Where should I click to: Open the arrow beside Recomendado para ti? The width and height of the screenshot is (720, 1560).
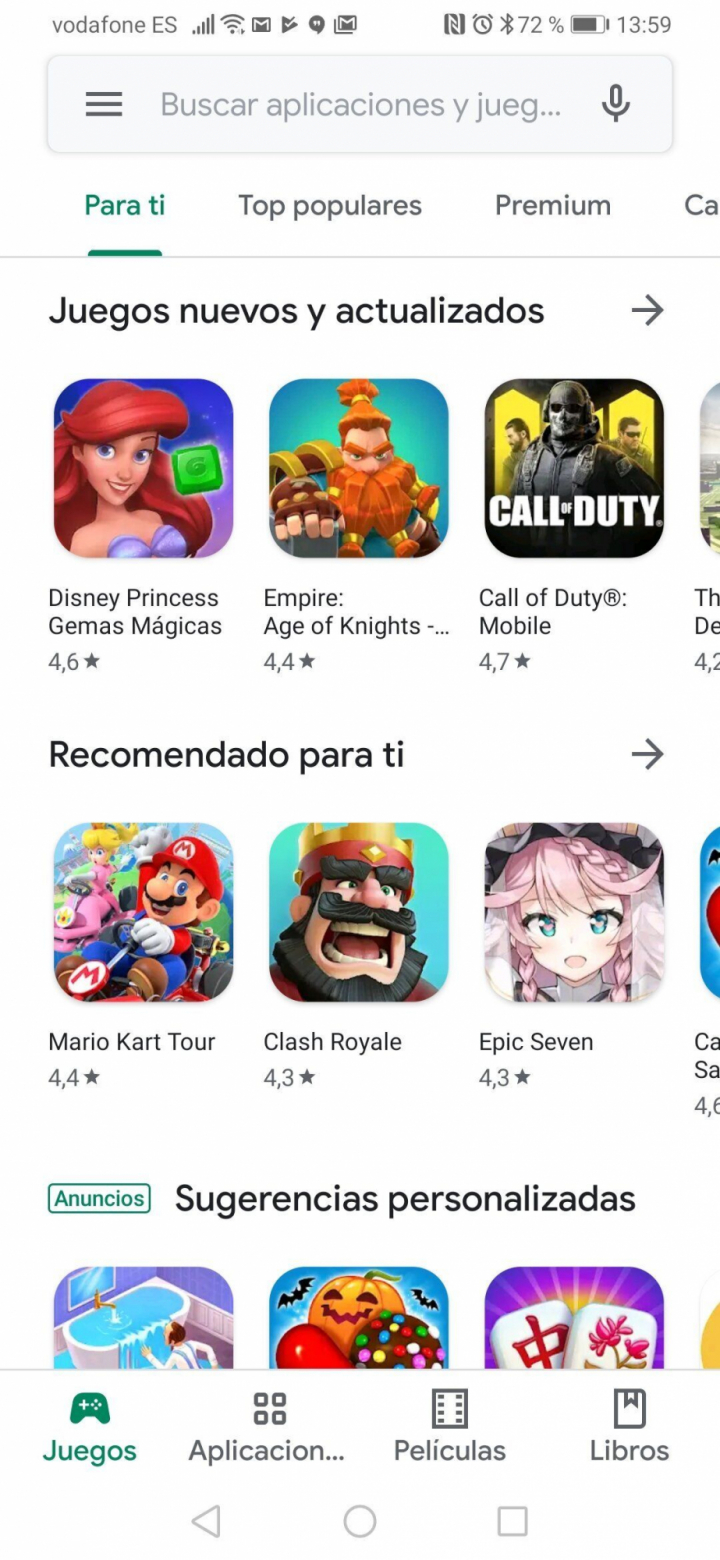pyautogui.click(x=648, y=755)
